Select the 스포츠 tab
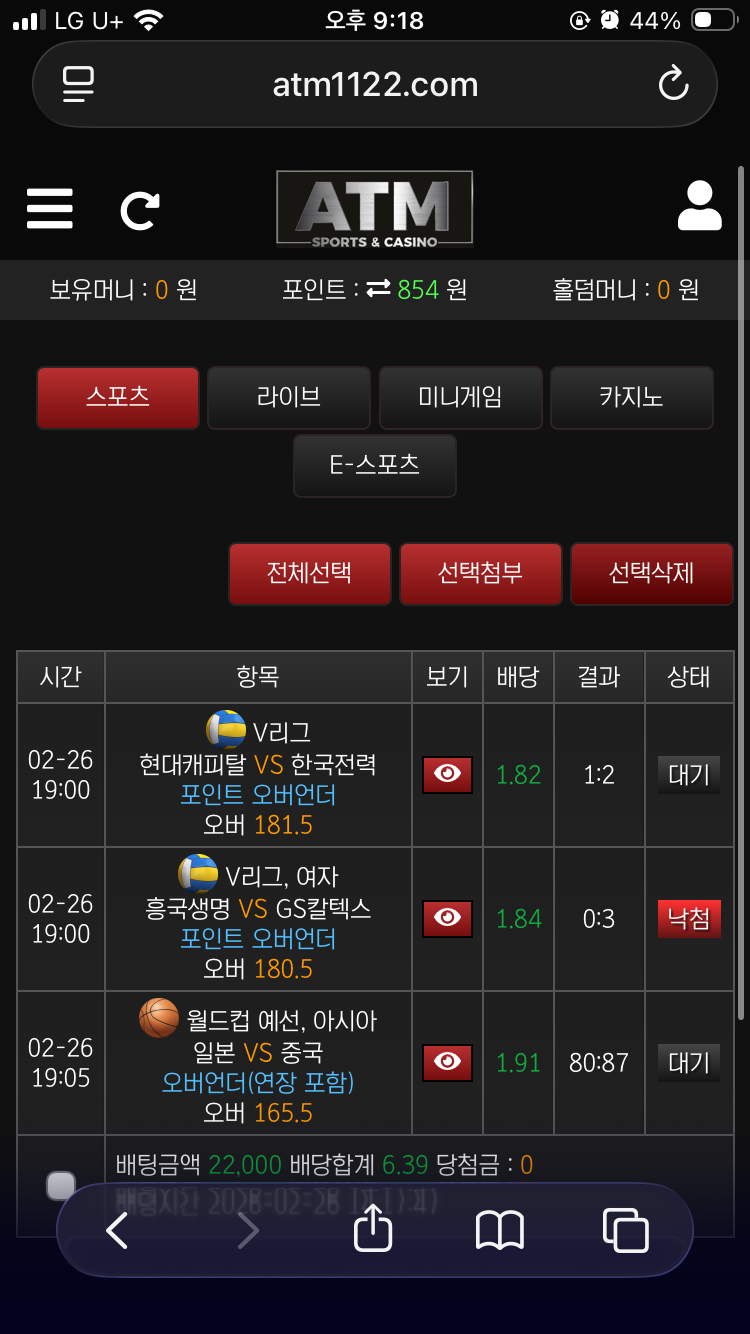The height and width of the screenshot is (1334, 750). 118,397
